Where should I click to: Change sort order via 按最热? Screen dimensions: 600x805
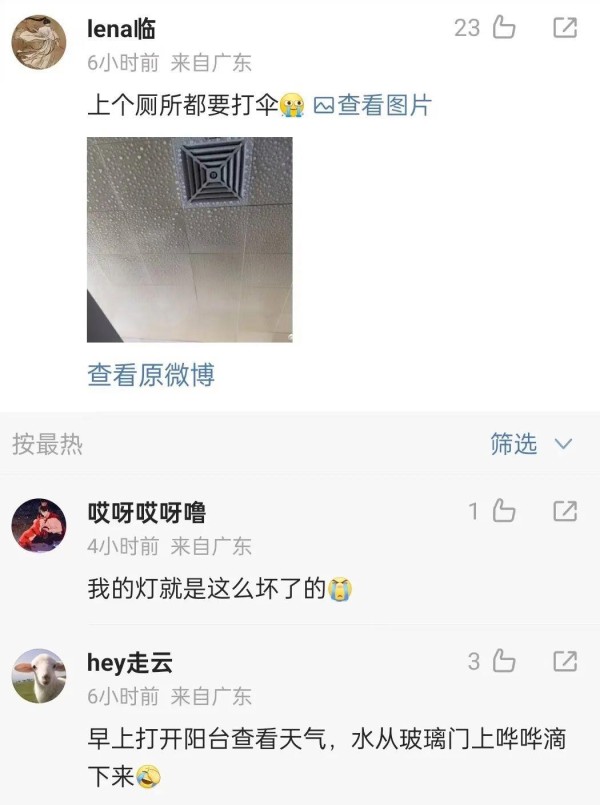tap(48, 445)
